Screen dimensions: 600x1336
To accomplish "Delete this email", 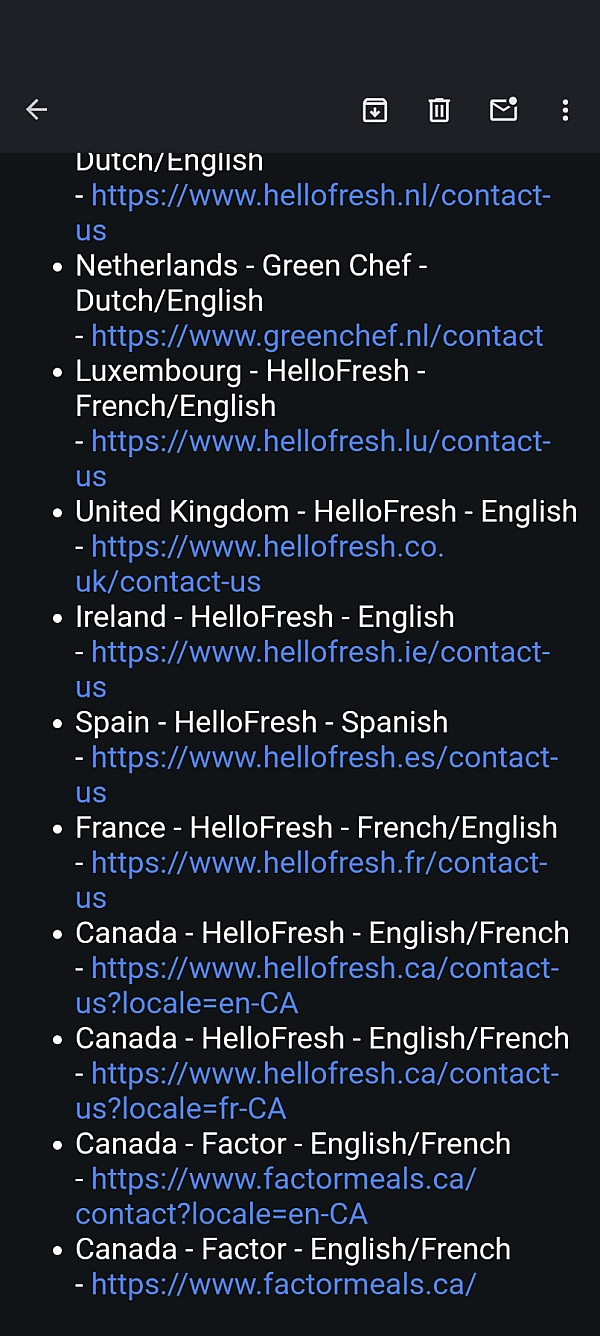I will (439, 110).
